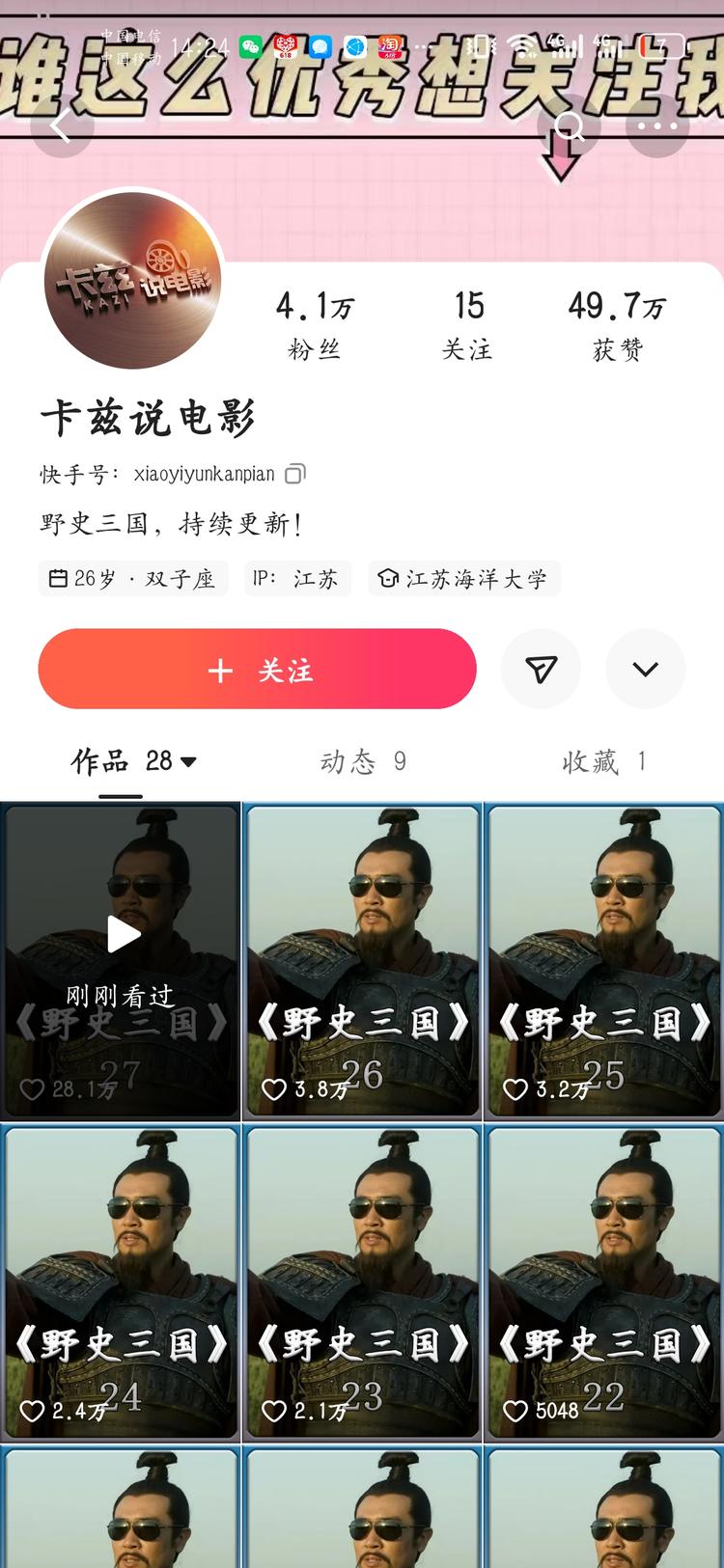Tap the share paper-plane icon
Image resolution: width=724 pixels, height=1568 pixels.
click(x=541, y=669)
